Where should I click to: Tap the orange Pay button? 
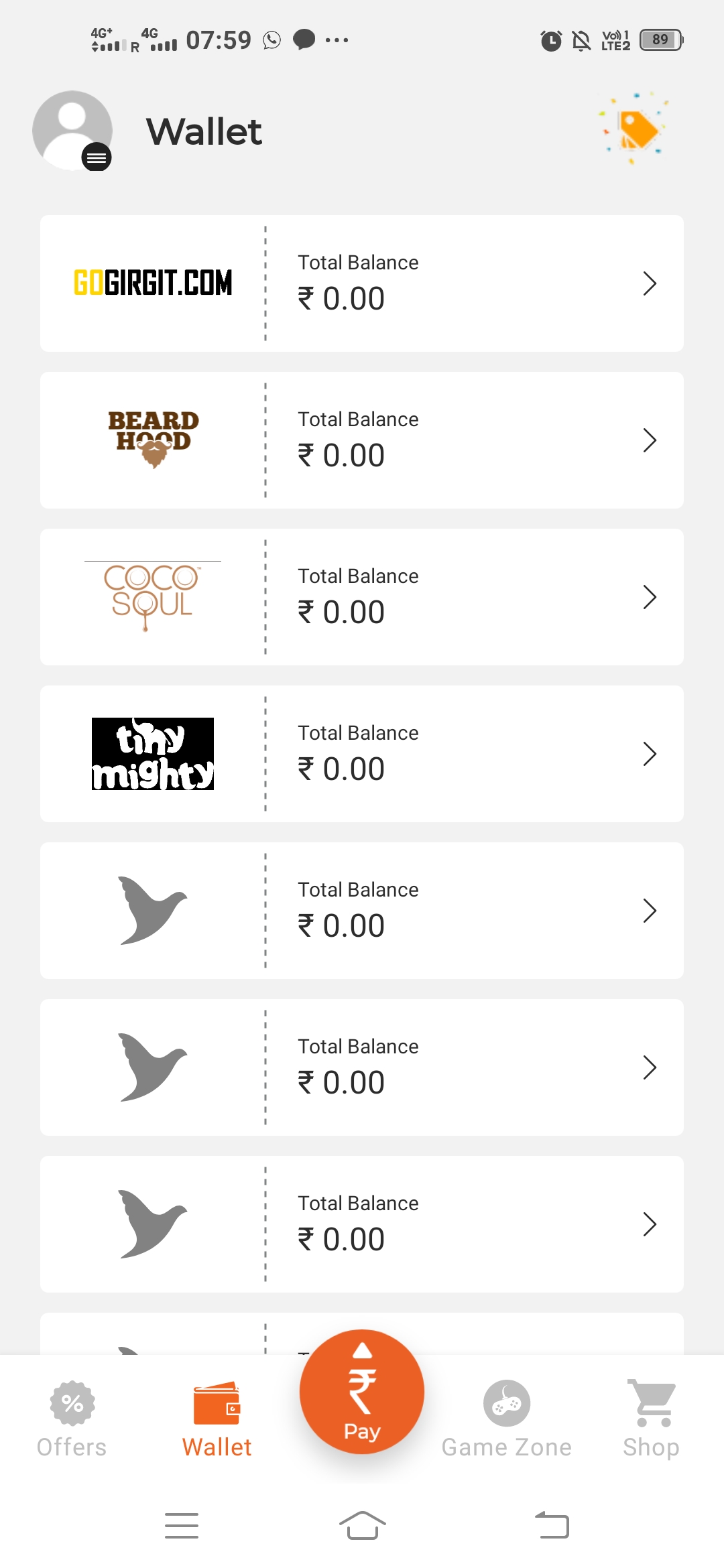click(x=362, y=1392)
